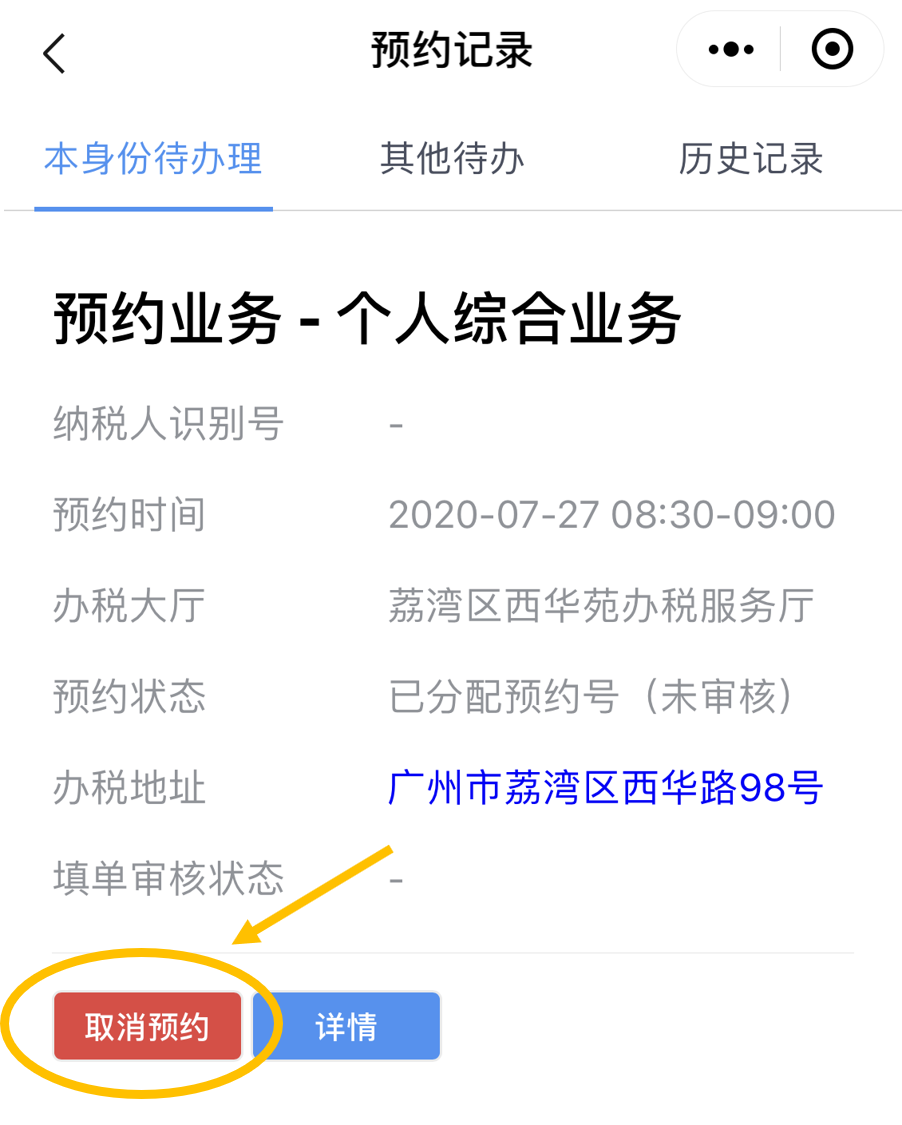Switch to the 历史记录 tab

tap(750, 159)
